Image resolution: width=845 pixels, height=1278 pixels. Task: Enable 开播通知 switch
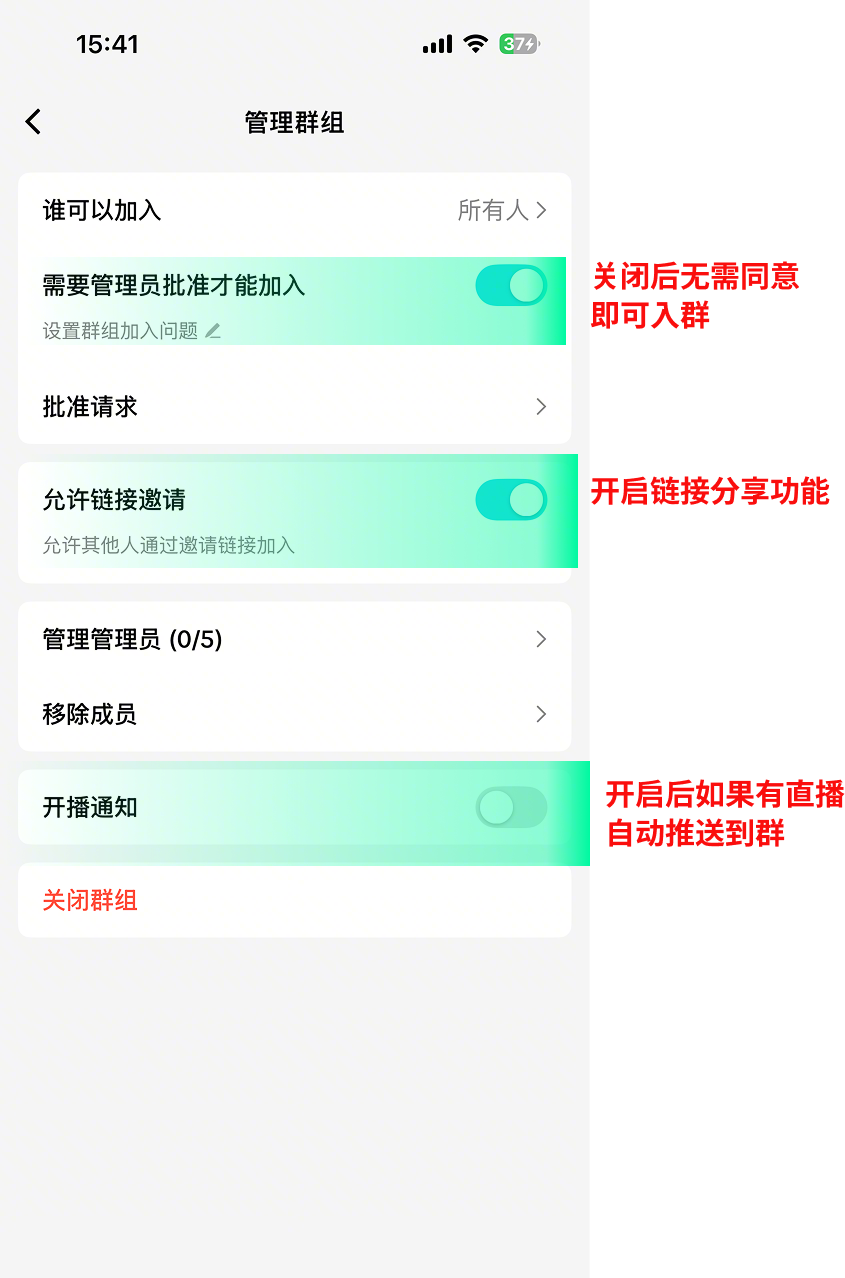(x=511, y=808)
